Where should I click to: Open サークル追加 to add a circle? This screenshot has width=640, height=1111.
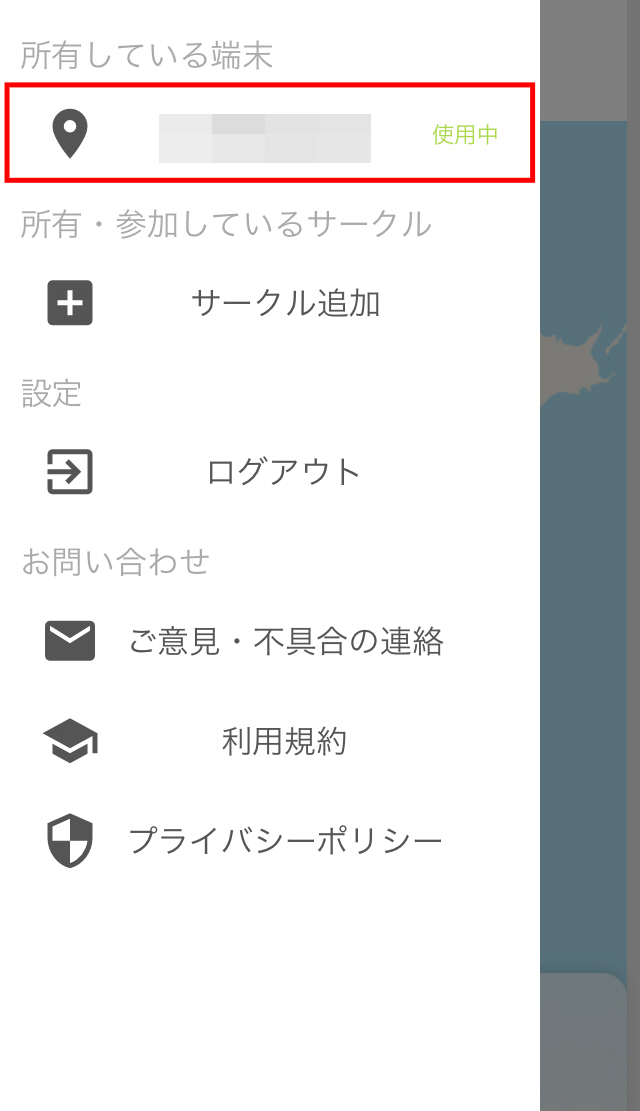point(269,303)
